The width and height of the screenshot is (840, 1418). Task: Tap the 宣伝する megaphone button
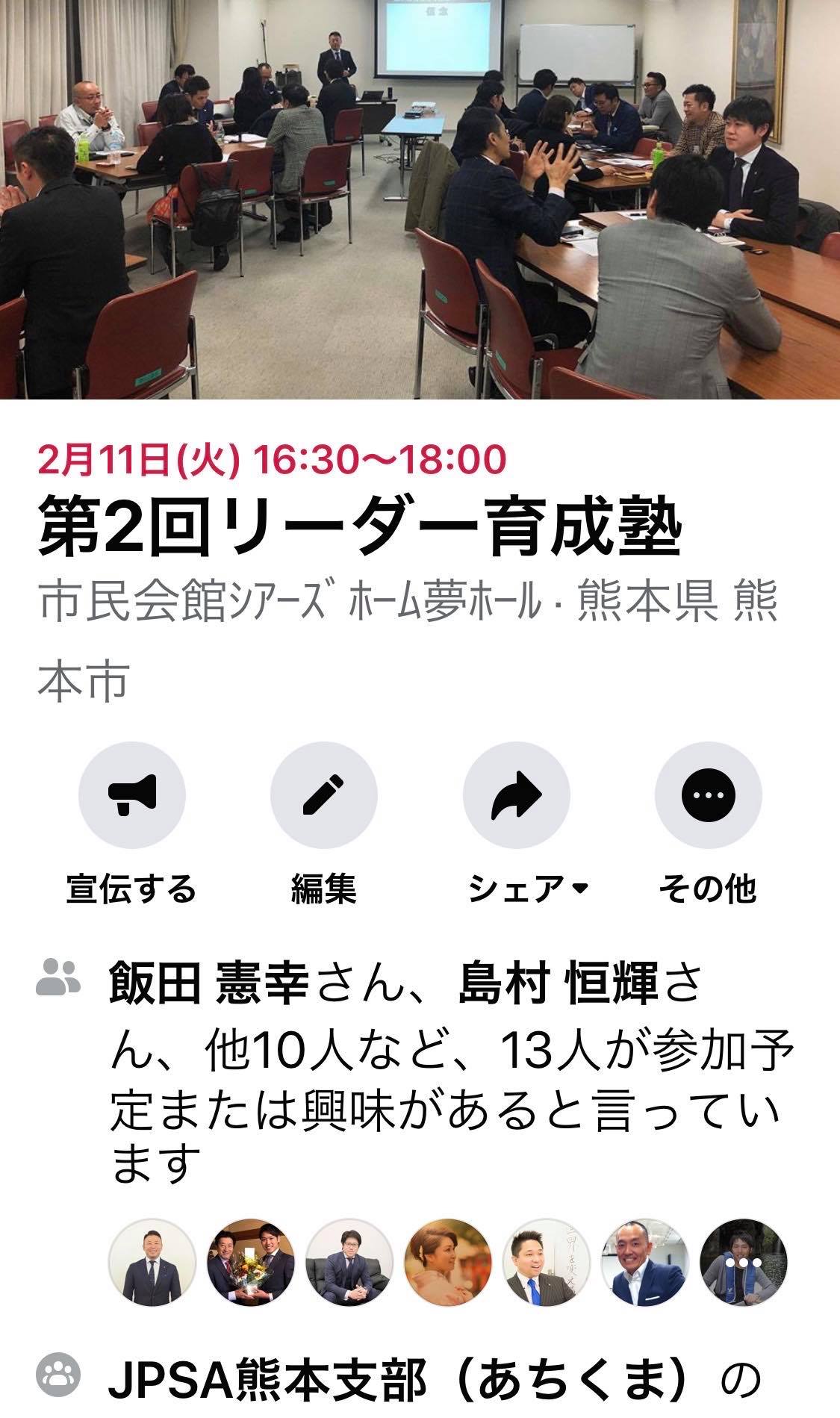(132, 795)
